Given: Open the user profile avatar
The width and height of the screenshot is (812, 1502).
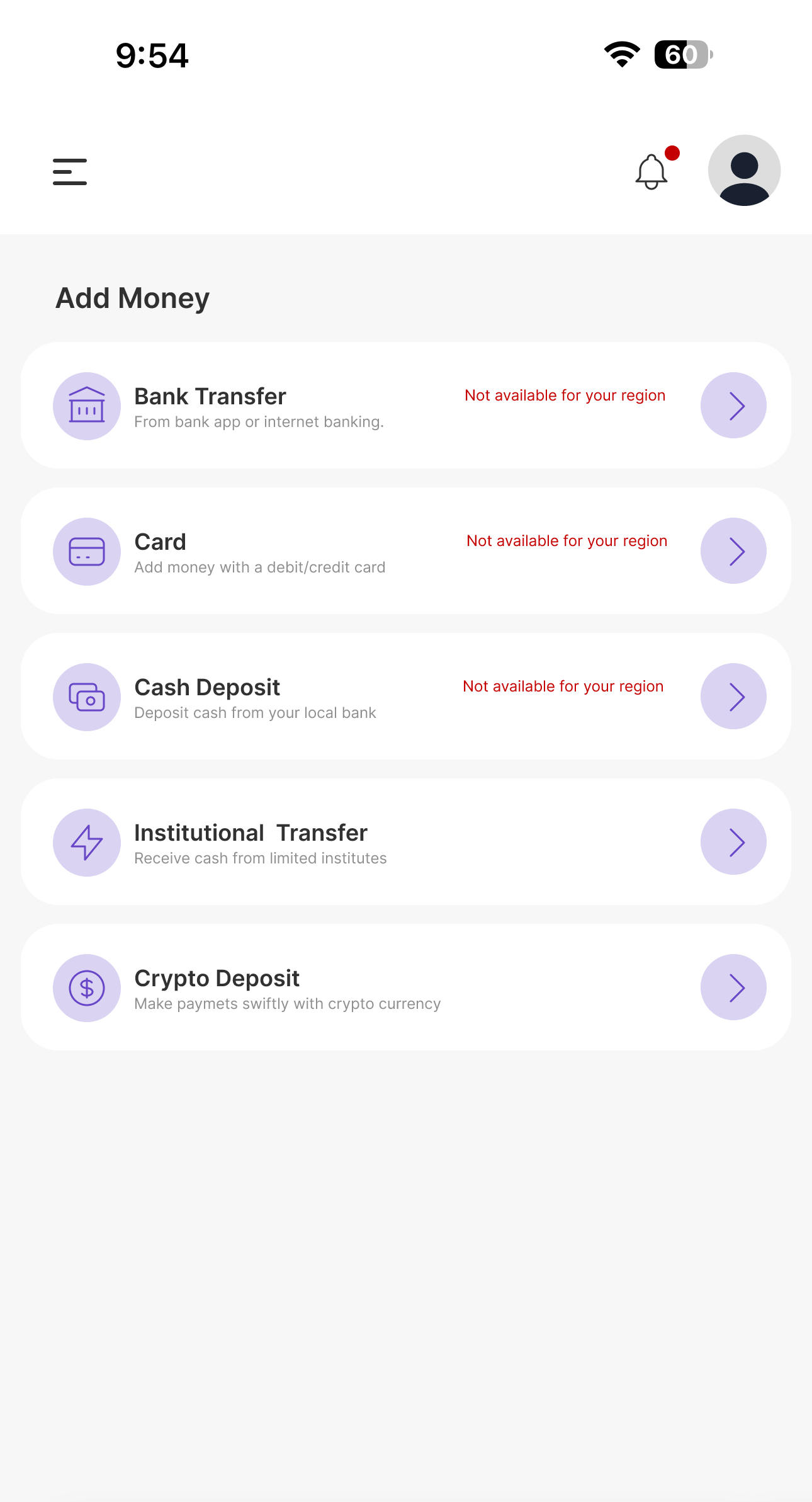Looking at the screenshot, I should (x=744, y=171).
